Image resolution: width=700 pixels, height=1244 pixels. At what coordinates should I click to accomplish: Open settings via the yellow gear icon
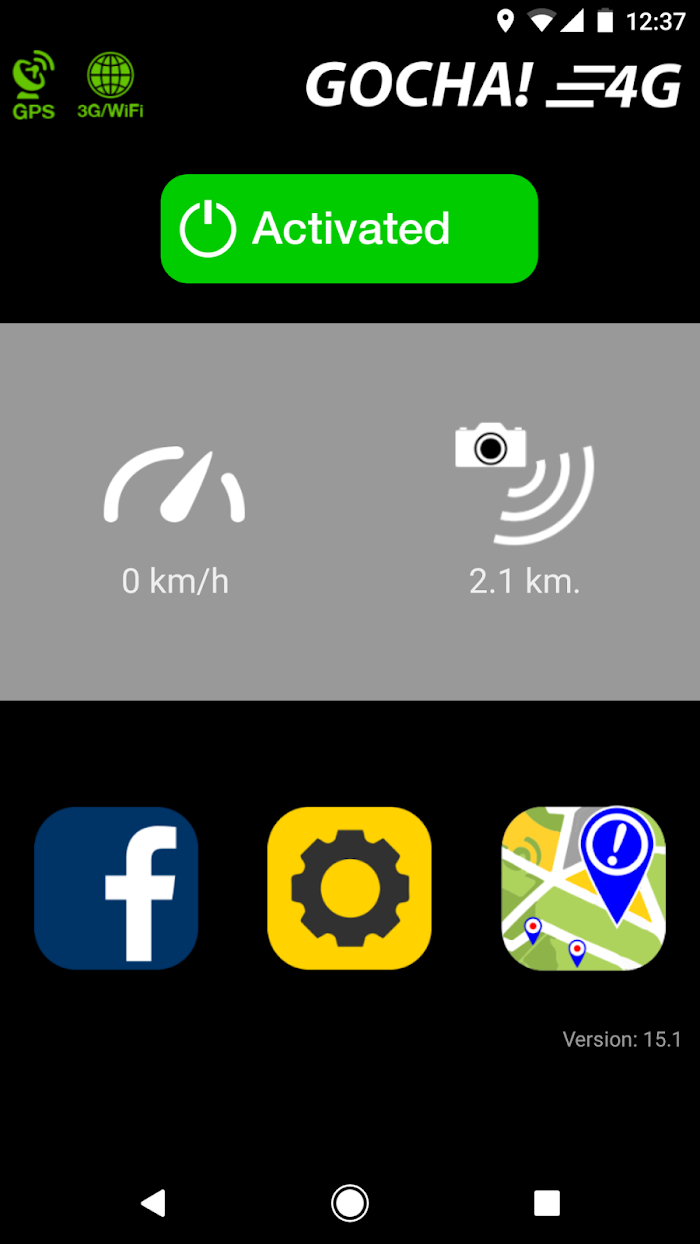[x=349, y=888]
